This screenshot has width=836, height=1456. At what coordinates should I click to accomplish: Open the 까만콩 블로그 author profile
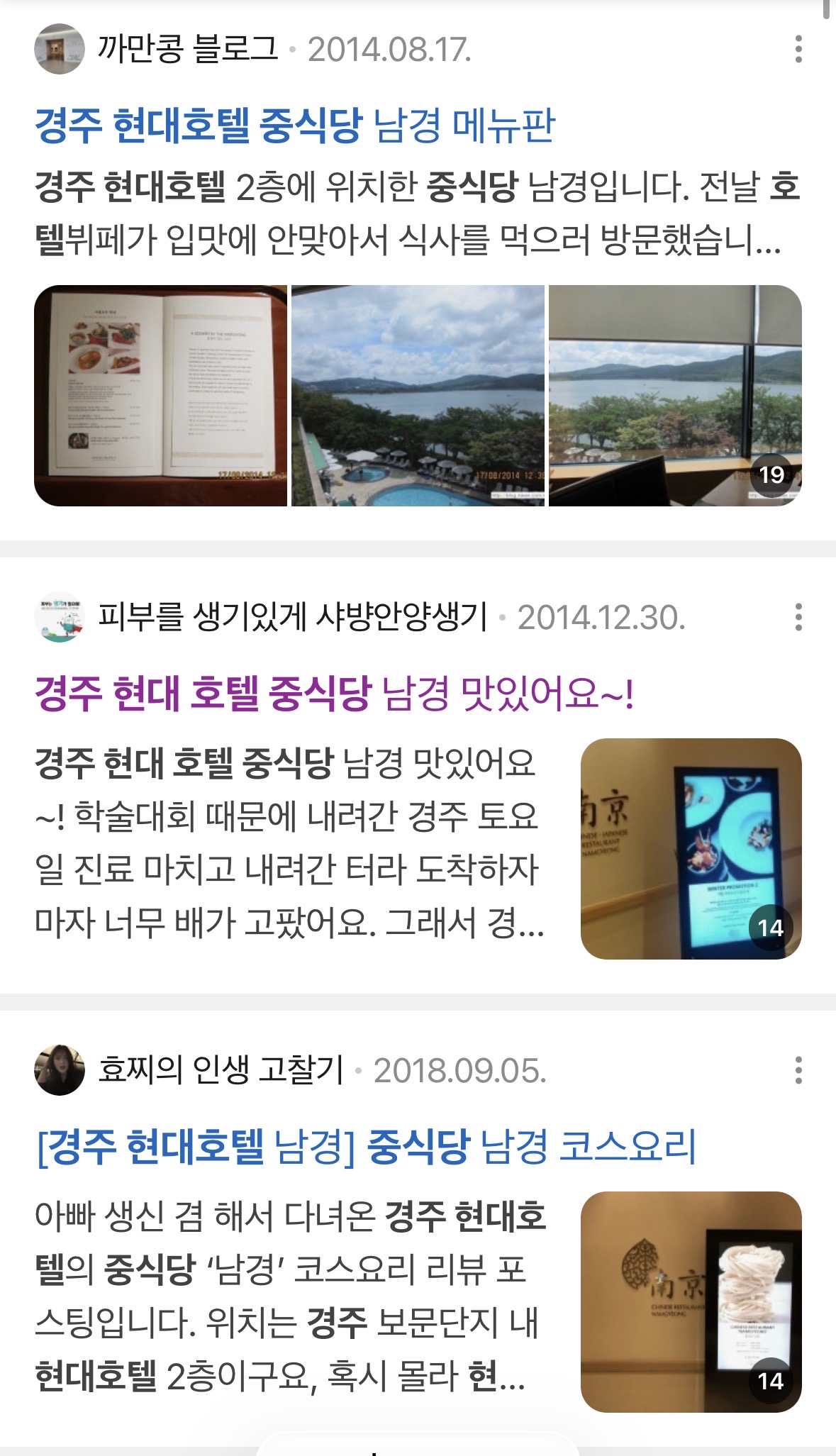[187, 50]
